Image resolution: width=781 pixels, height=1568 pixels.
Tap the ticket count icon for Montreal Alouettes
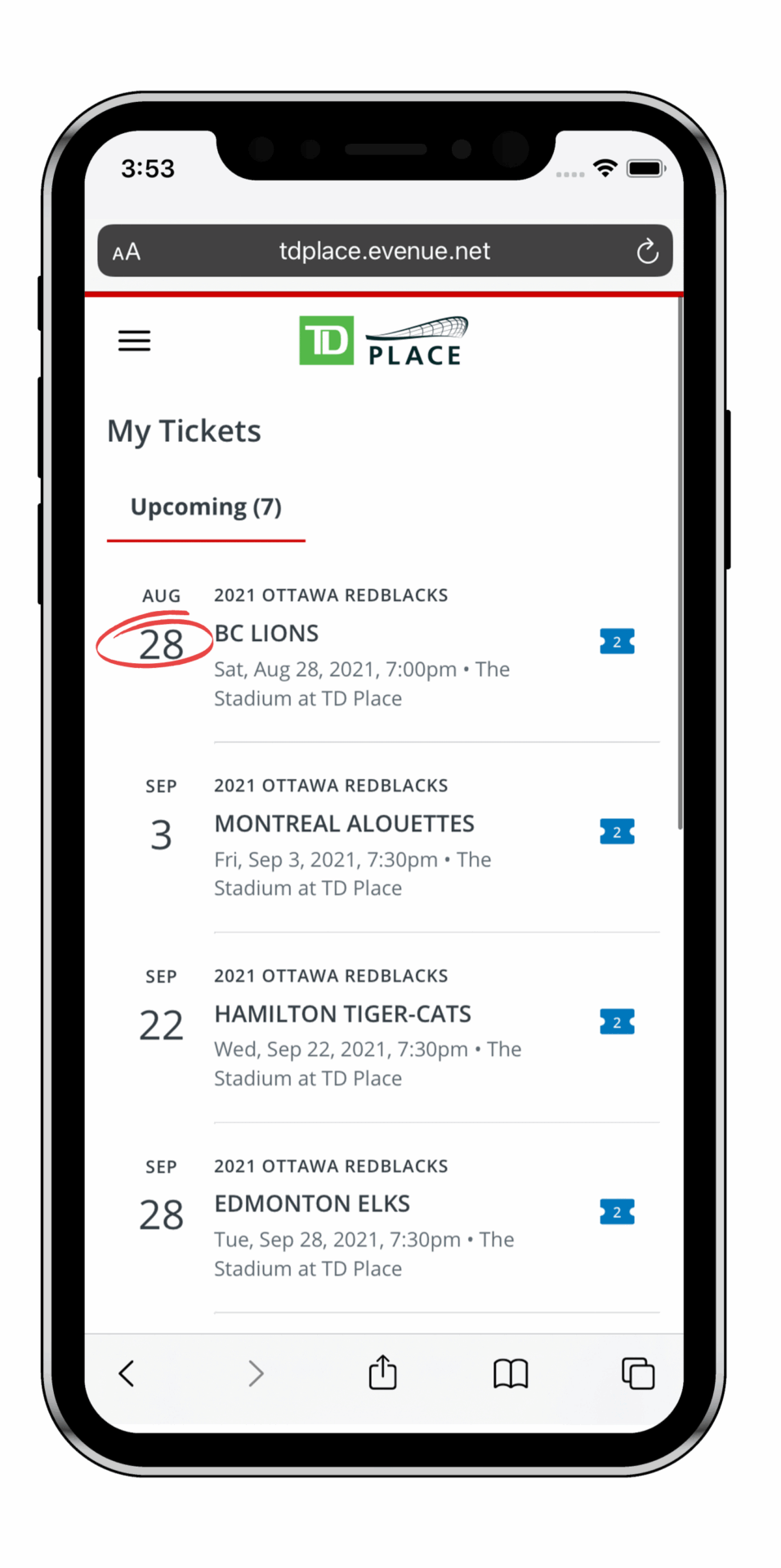[617, 832]
